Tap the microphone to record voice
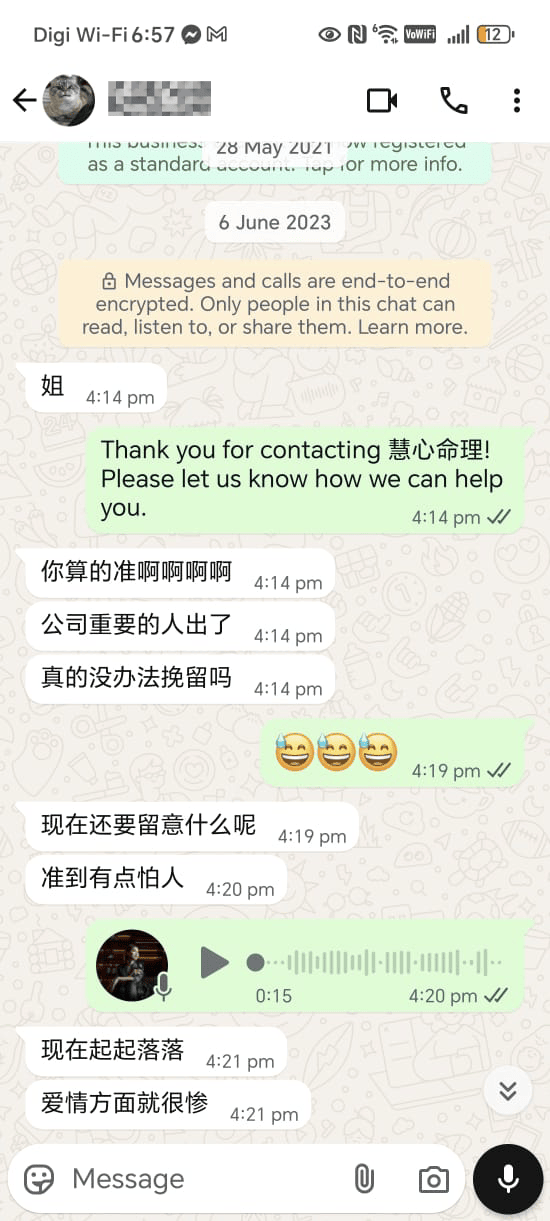The height and width of the screenshot is (1221, 550). [x=508, y=1179]
